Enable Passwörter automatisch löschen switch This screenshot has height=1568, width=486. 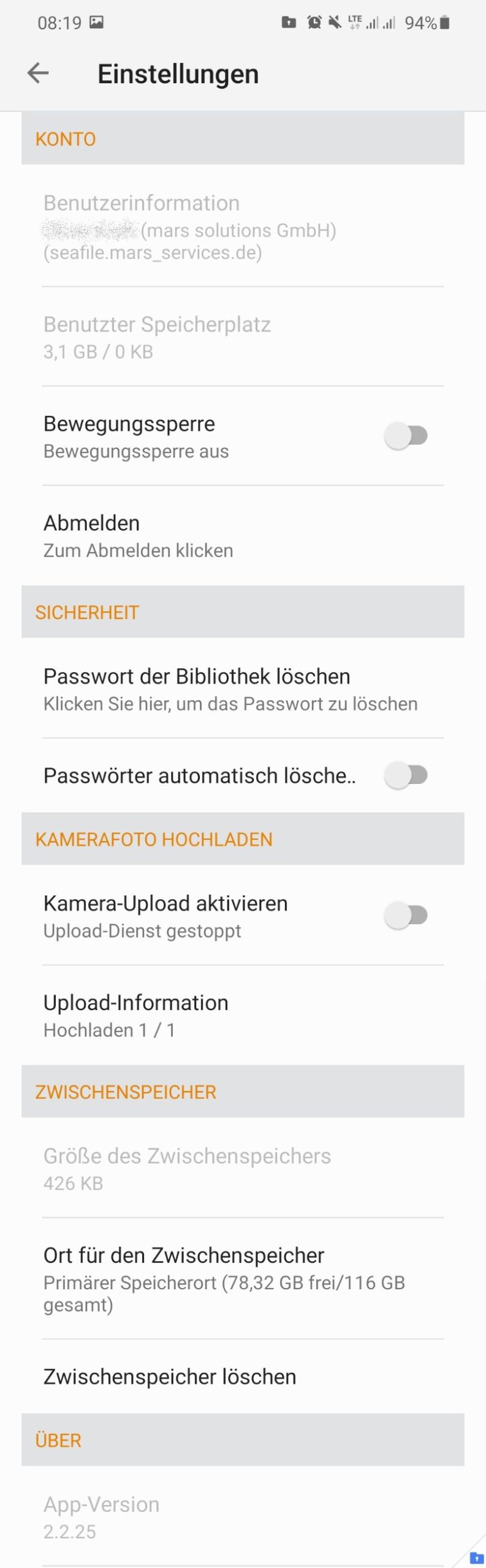pos(405,775)
